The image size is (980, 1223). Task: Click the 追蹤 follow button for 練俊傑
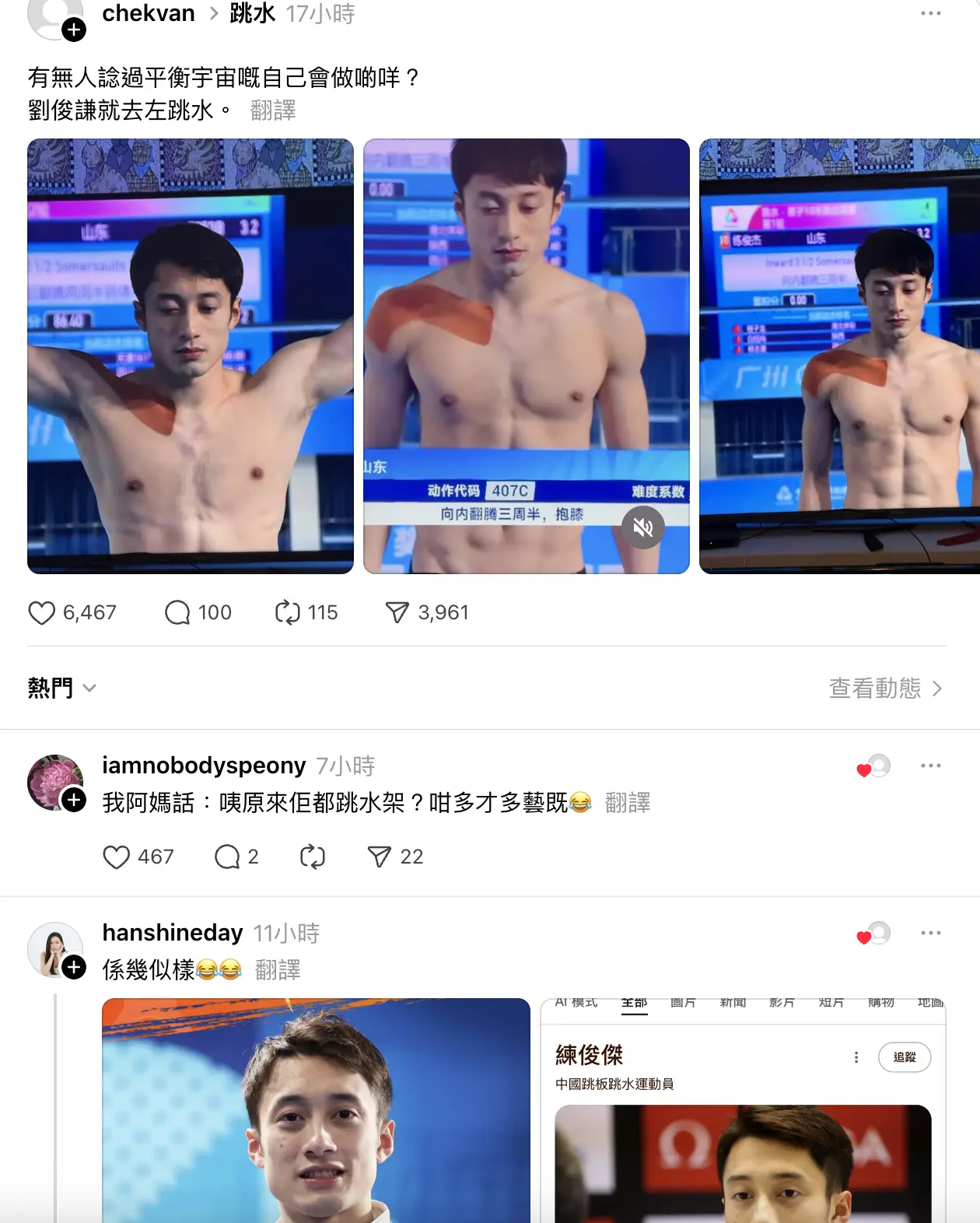905,1057
